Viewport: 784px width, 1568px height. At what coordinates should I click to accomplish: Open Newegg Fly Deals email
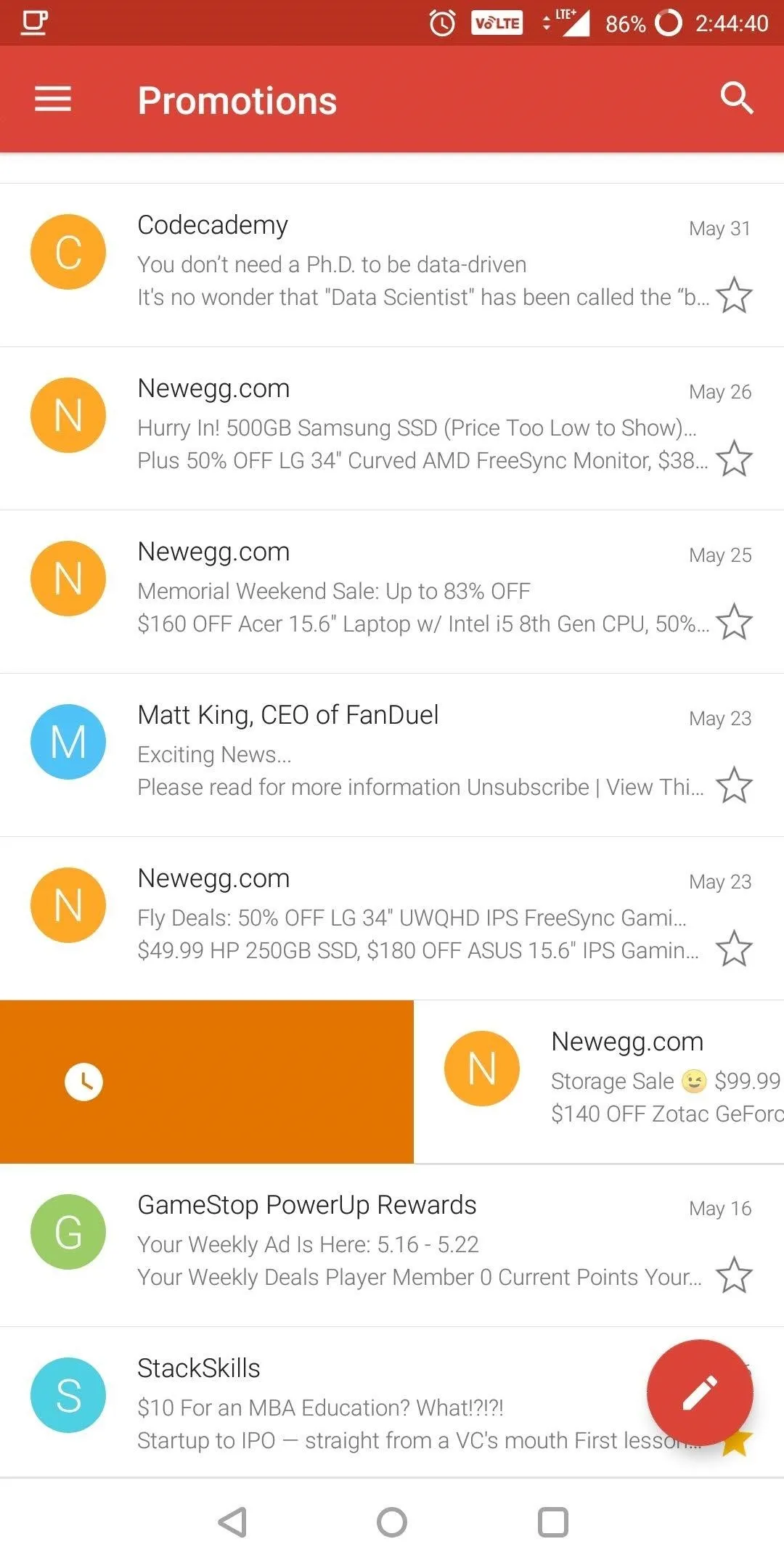point(392,918)
